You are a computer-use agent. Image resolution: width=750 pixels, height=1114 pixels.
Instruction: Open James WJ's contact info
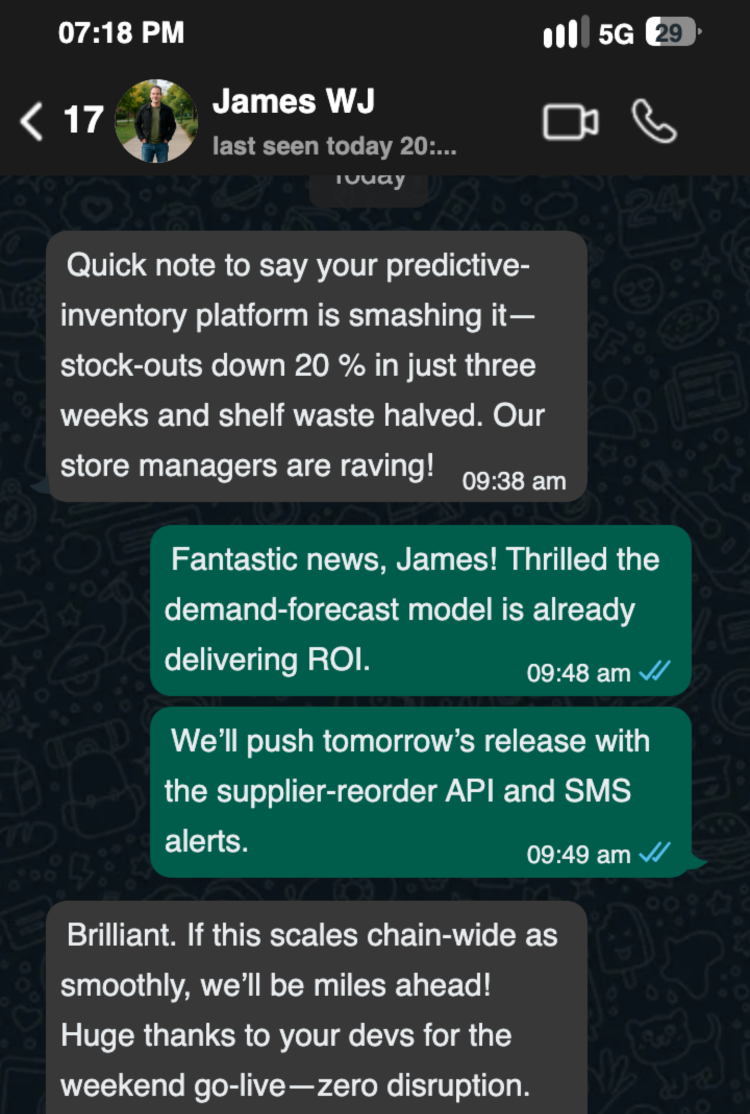tap(335, 122)
